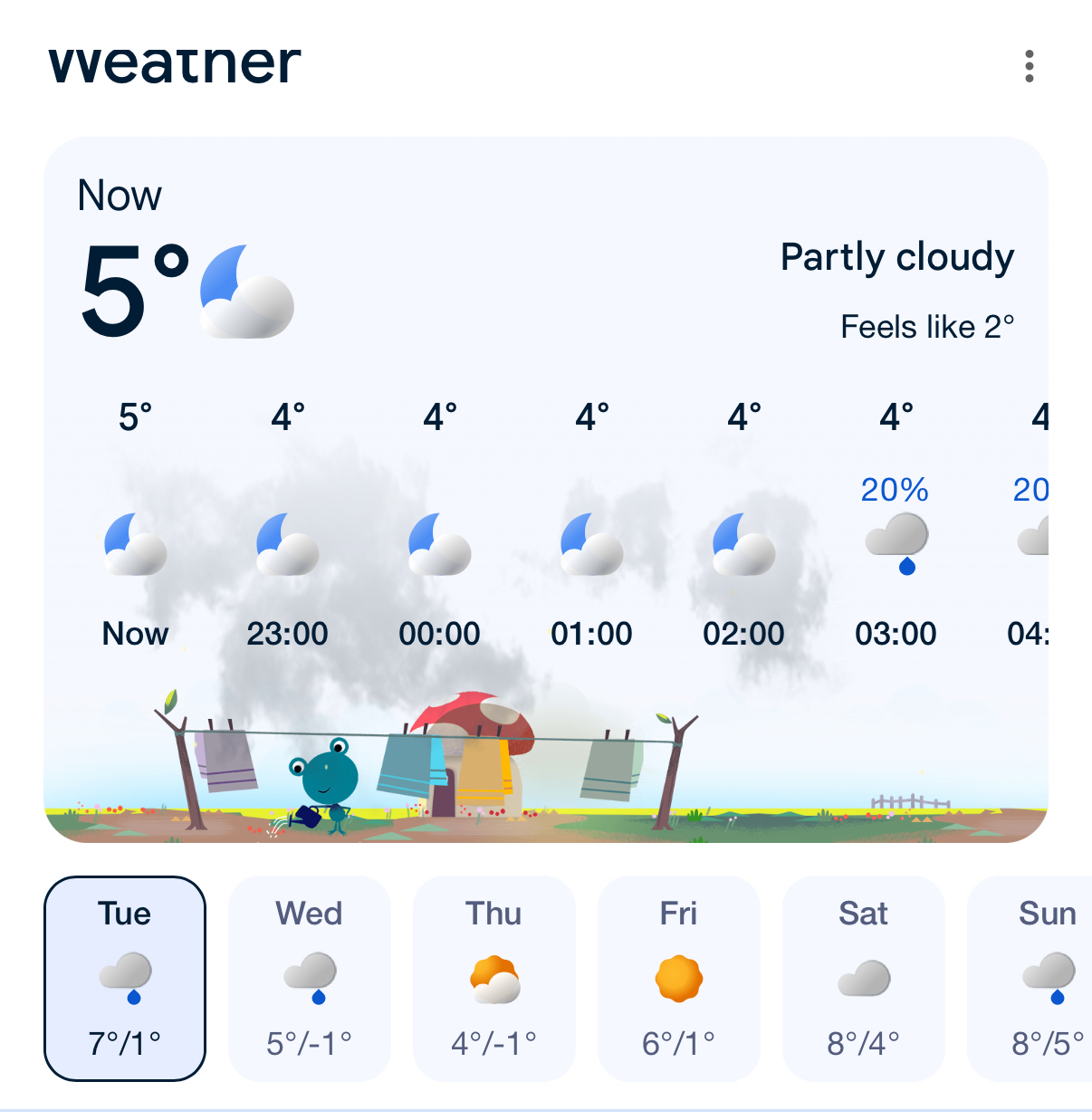Select the Tue forecast card

pyautogui.click(x=125, y=978)
